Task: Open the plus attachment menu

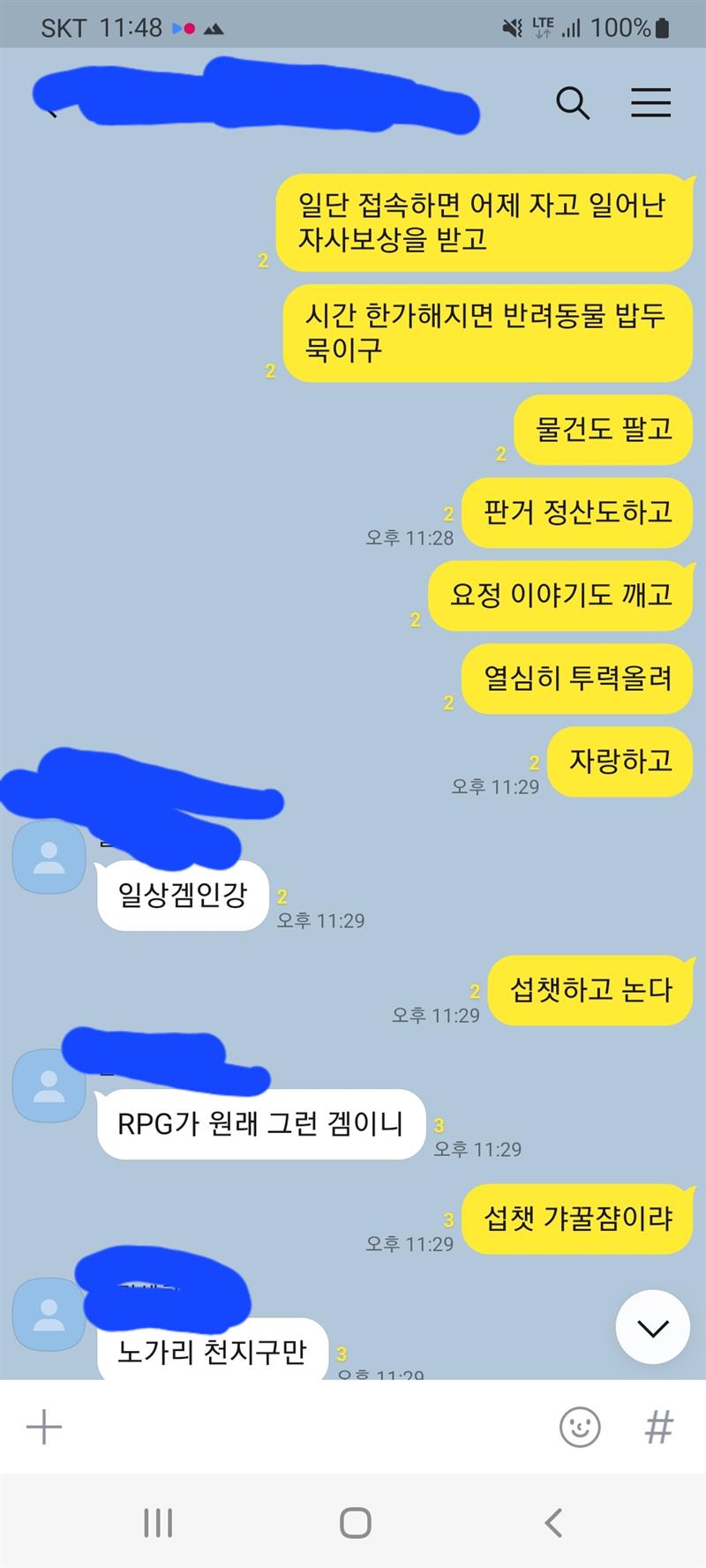Action: [x=44, y=1427]
